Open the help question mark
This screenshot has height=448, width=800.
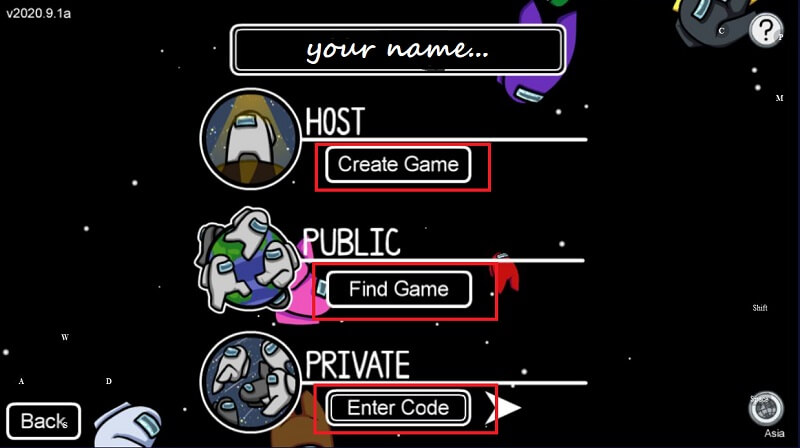tap(766, 28)
